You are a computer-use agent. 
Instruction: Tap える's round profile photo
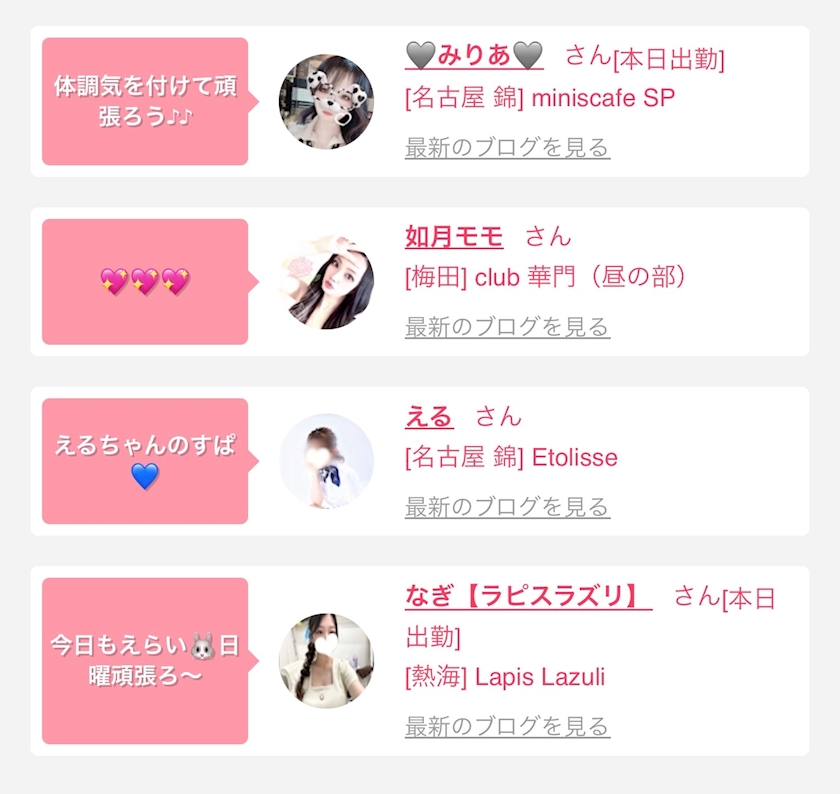click(x=326, y=461)
